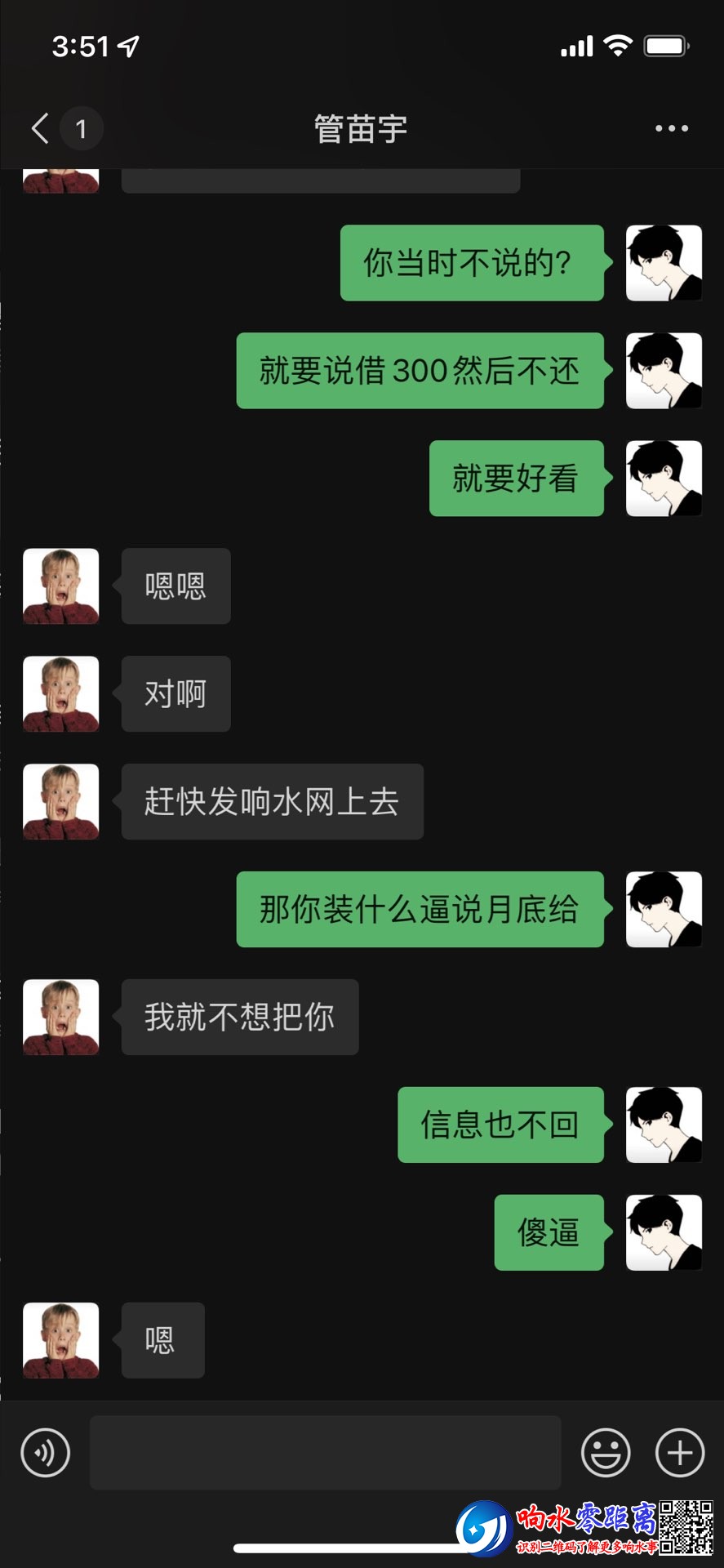
Task: Focus the message text field
Action: tap(325, 1453)
